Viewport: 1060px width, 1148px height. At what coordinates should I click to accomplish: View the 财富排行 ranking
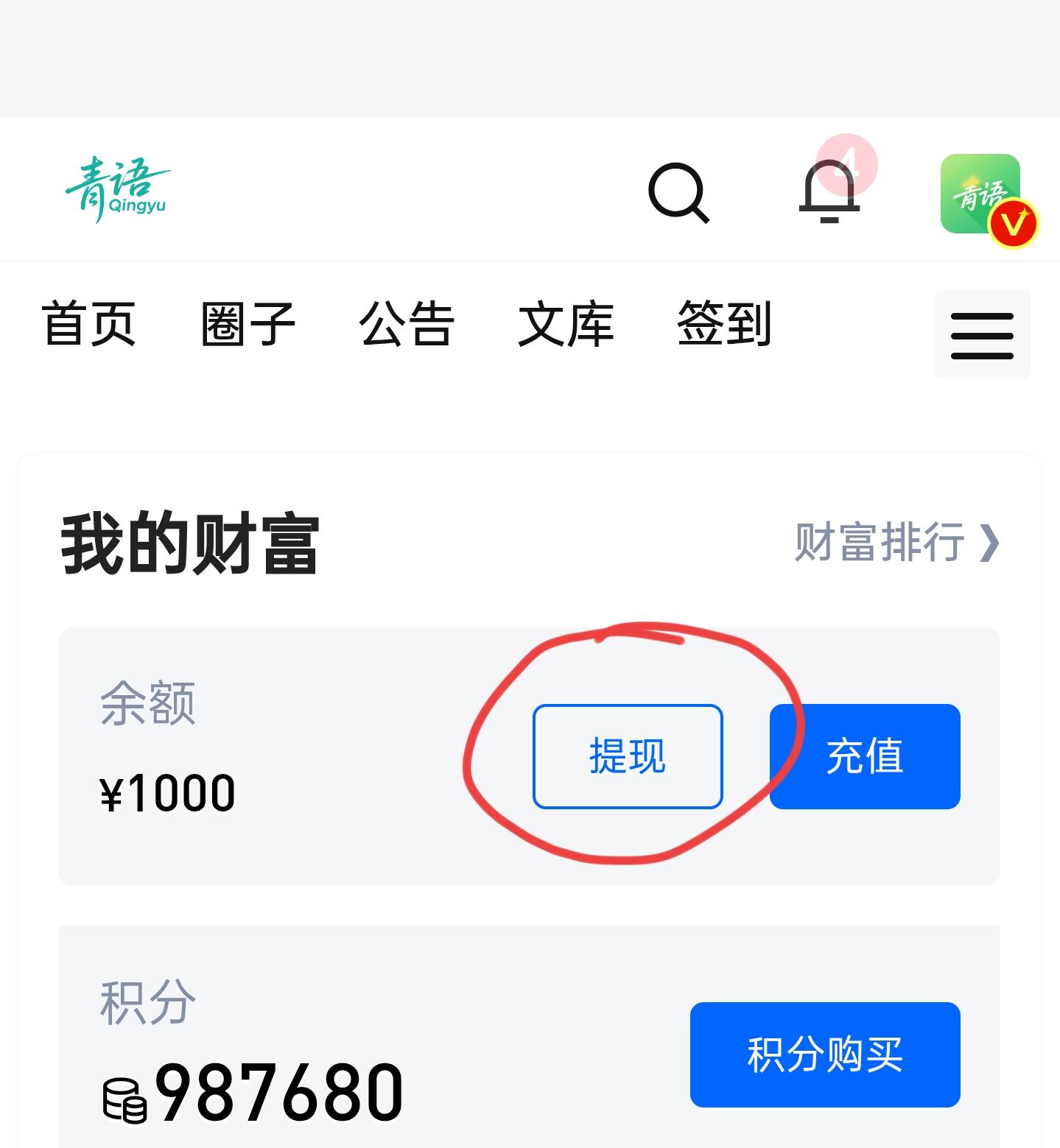(897, 543)
